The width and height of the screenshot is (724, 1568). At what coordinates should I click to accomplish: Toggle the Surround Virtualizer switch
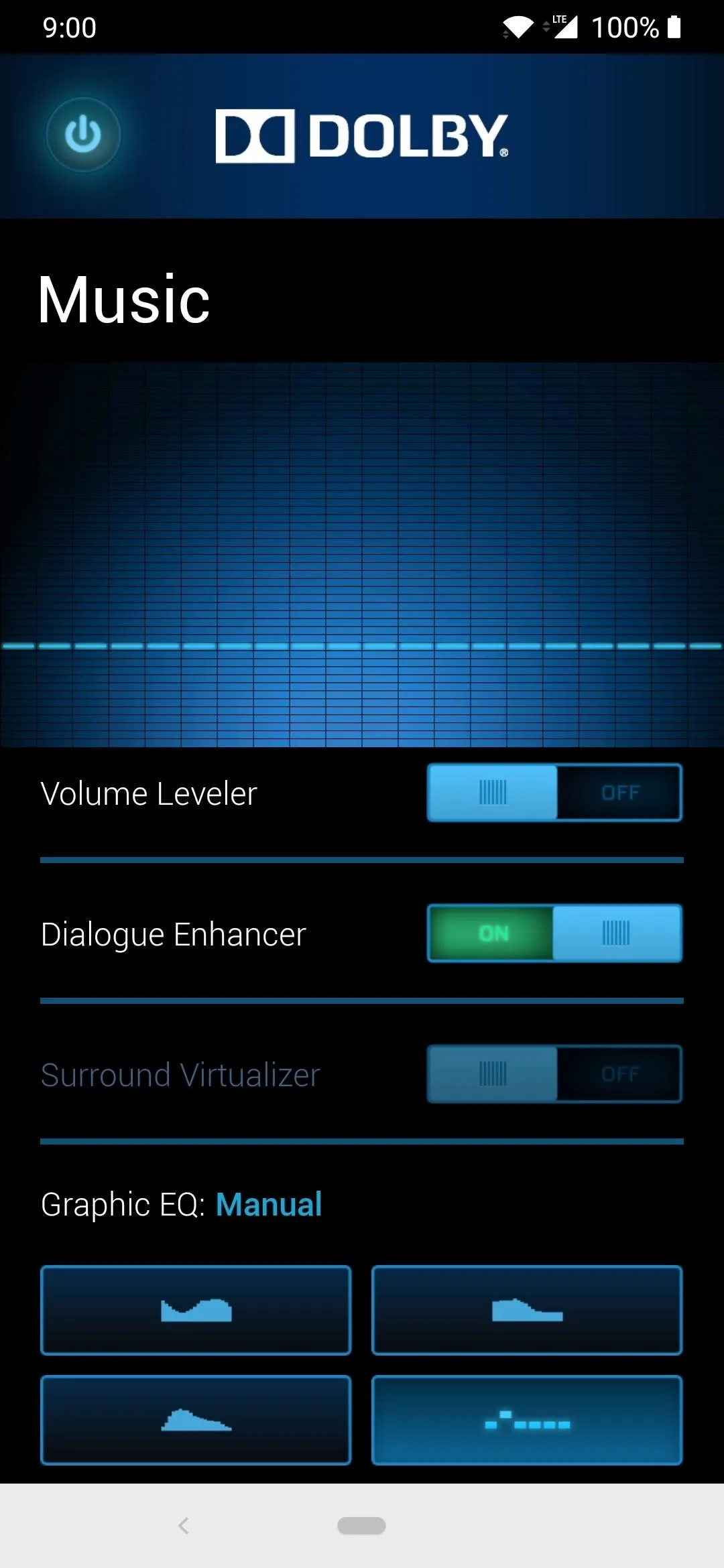[554, 1074]
